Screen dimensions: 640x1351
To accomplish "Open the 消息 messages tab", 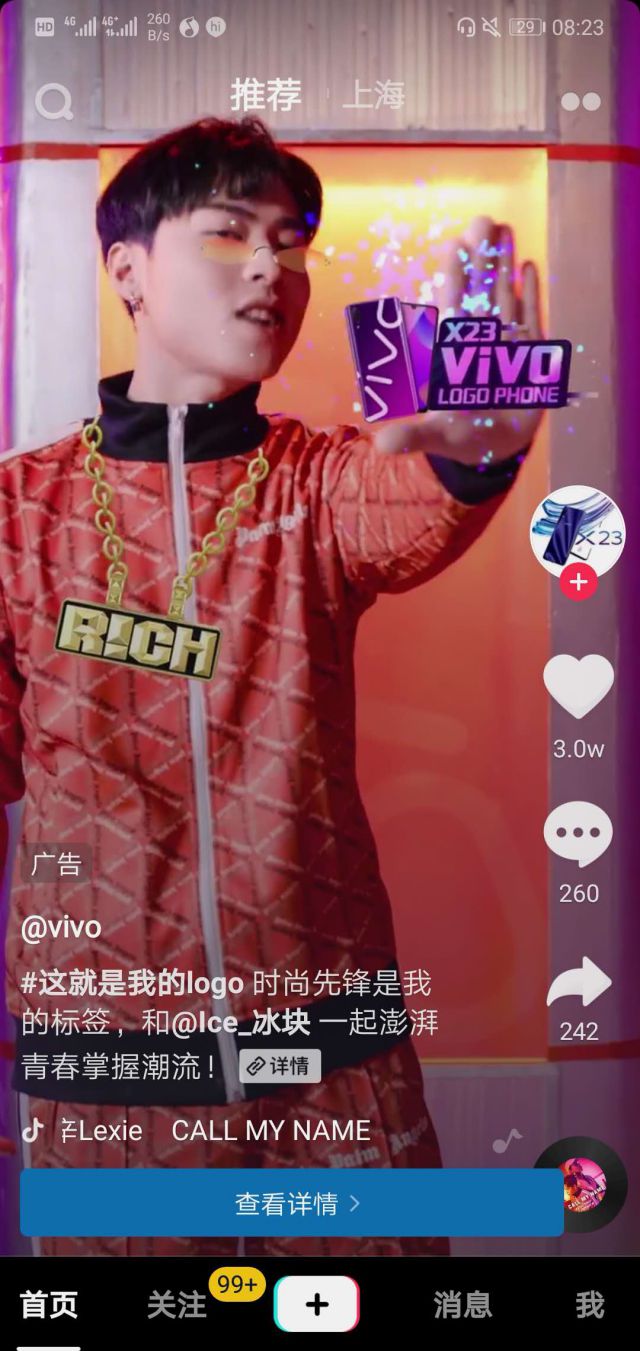I will point(462,1305).
